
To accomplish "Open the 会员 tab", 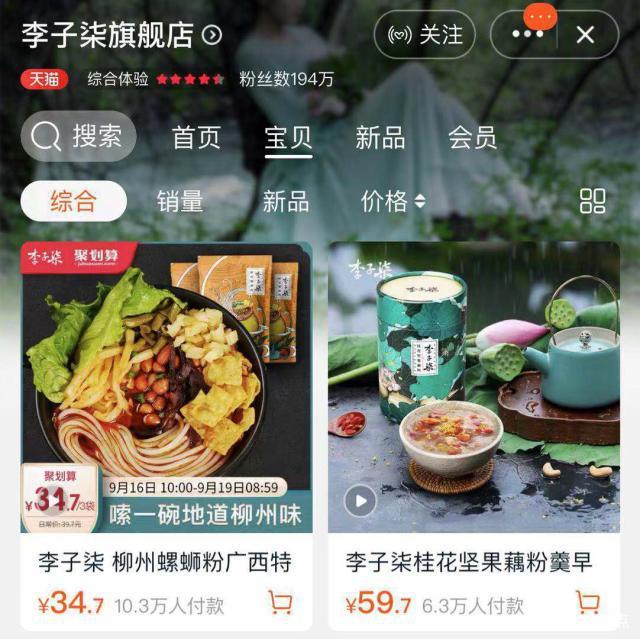I will 472,137.
